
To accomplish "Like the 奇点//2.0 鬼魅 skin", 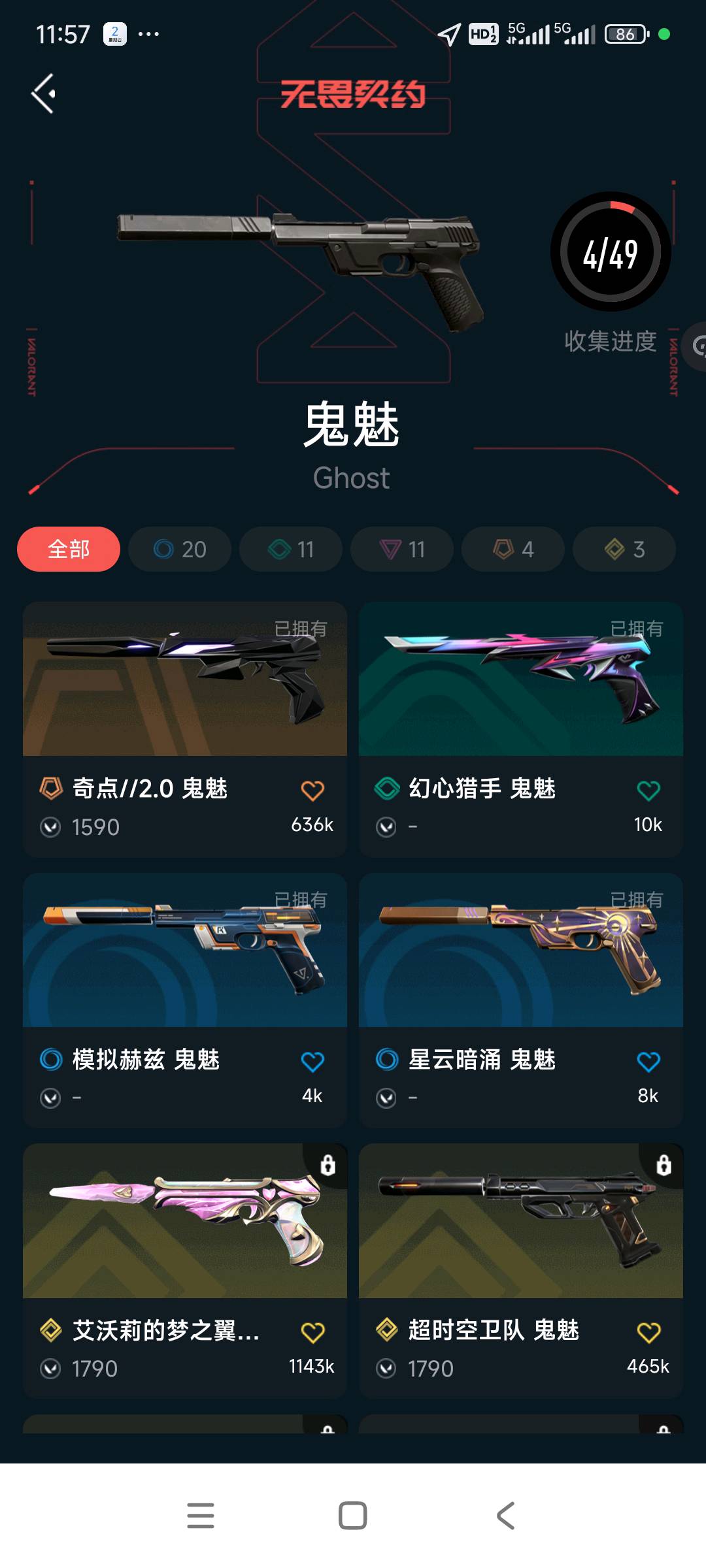I will tap(312, 791).
